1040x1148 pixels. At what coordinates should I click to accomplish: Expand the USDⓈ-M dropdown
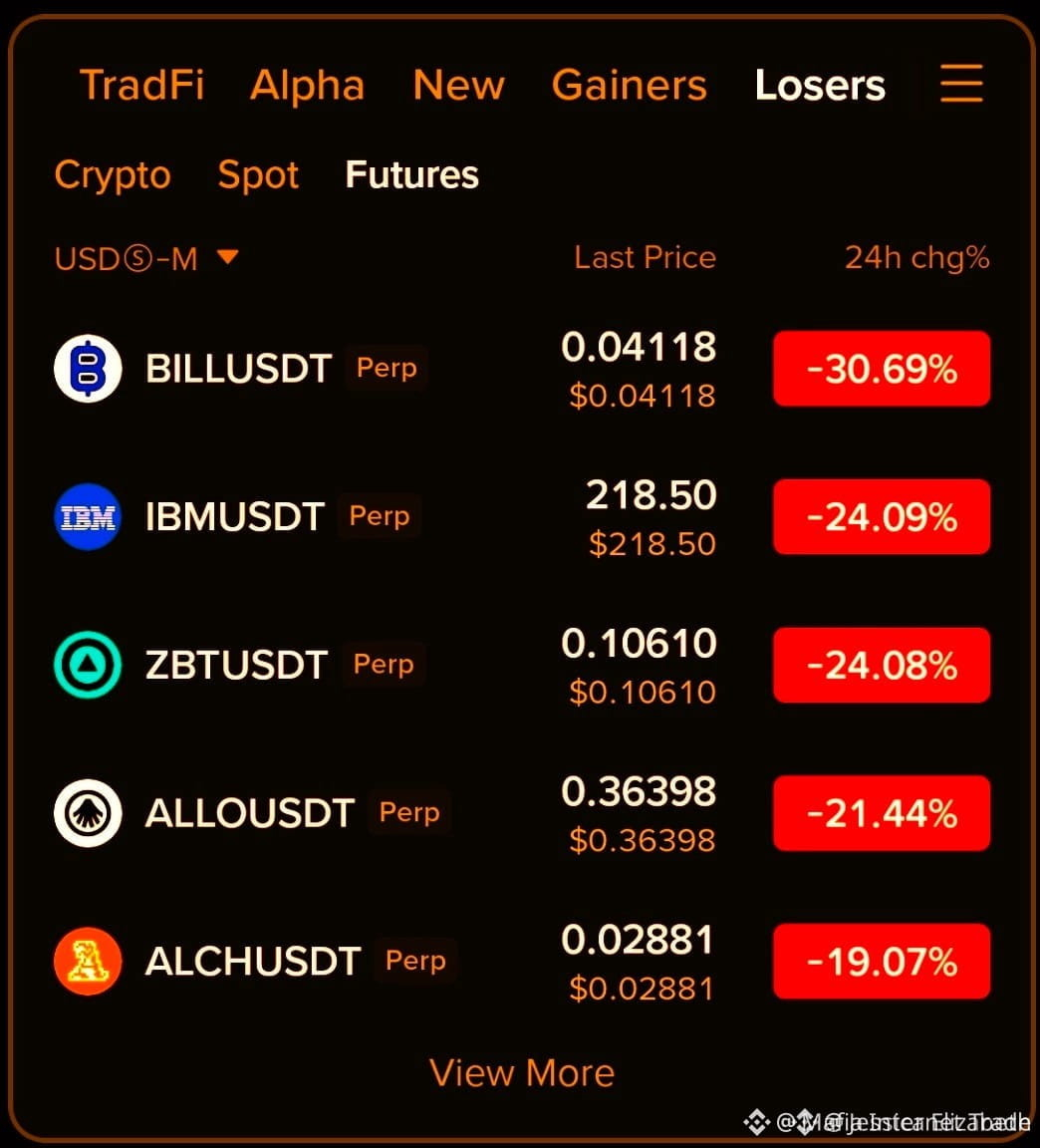point(146,258)
